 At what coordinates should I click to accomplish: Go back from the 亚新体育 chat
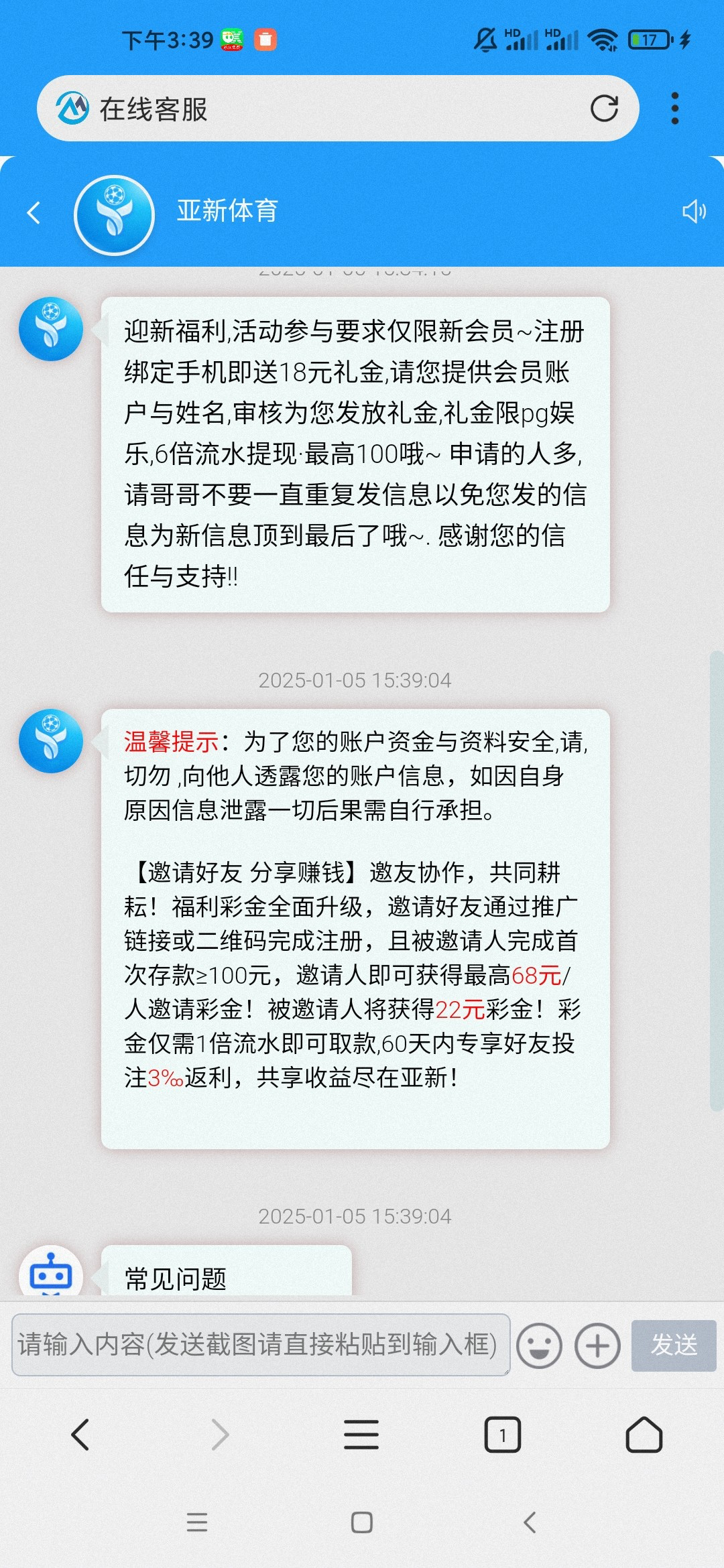pos(34,213)
